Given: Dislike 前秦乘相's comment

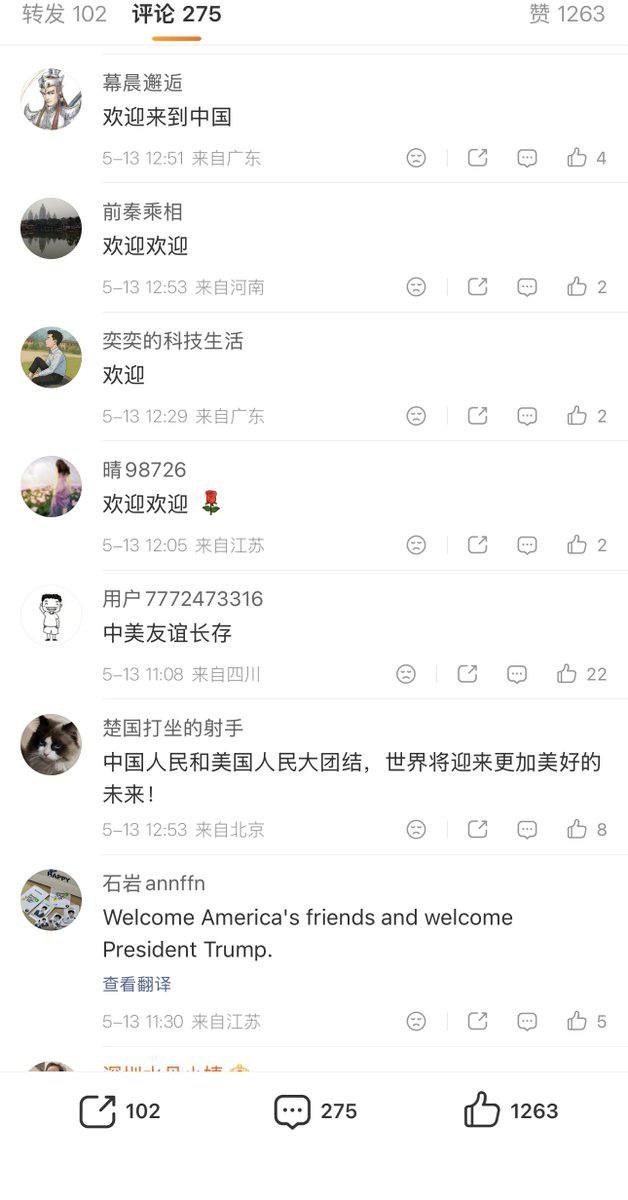Looking at the screenshot, I should pos(416,287).
